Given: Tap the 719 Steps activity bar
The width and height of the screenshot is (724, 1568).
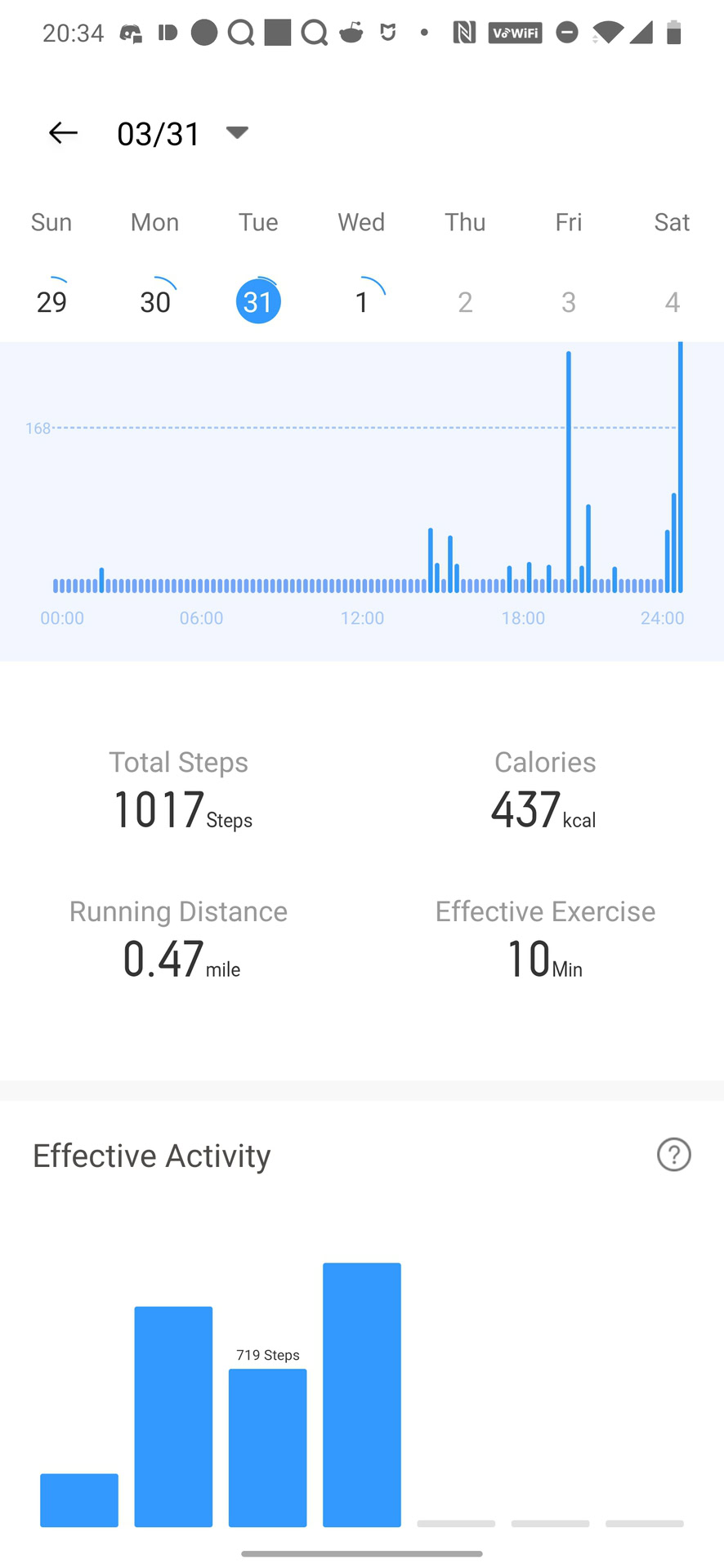Looking at the screenshot, I should (267, 1447).
